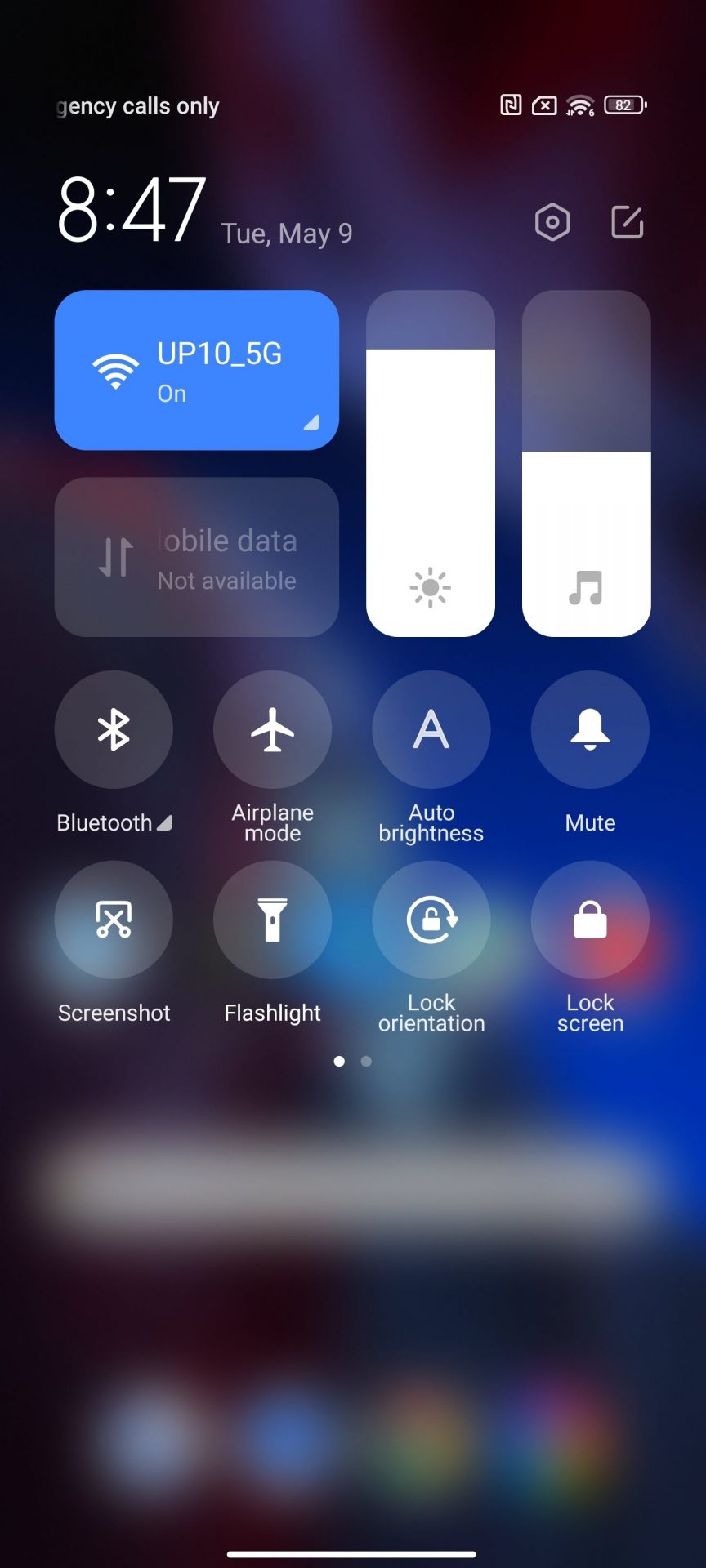Expand Wi-Fi network options arrow
The width and height of the screenshot is (706, 1568).
(311, 422)
